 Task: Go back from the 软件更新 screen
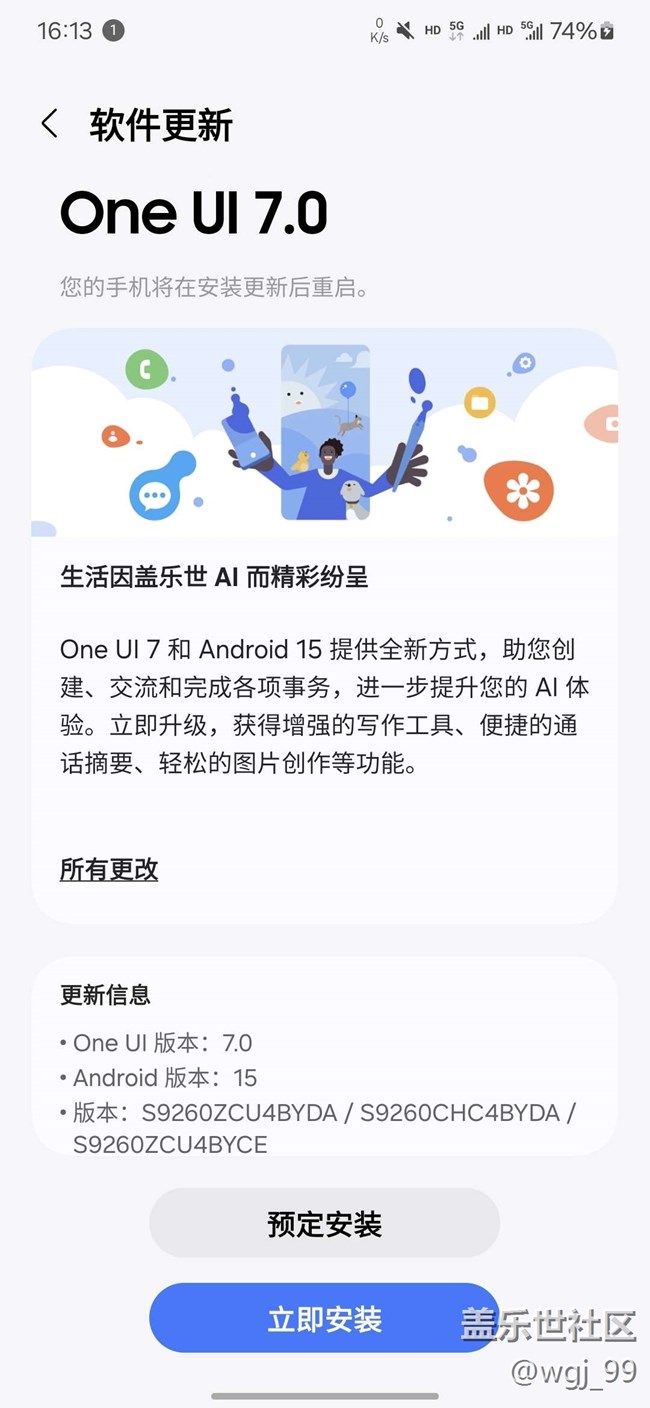pos(49,125)
